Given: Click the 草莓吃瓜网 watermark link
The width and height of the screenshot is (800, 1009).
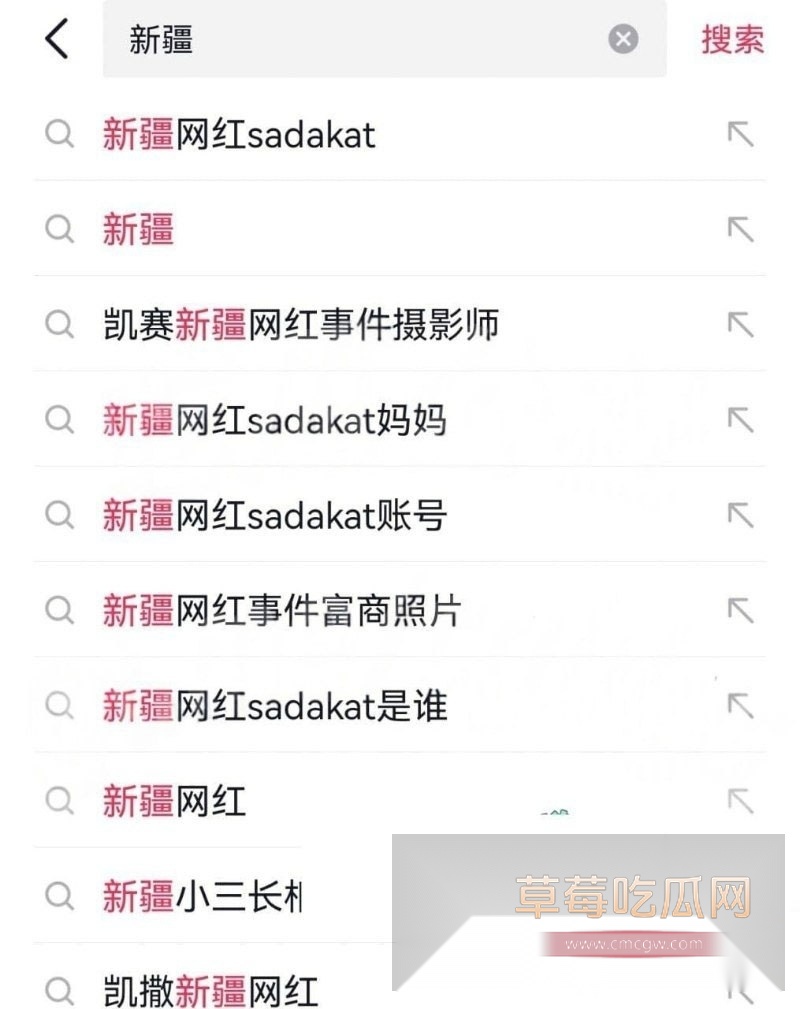Looking at the screenshot, I should click(x=632, y=895).
